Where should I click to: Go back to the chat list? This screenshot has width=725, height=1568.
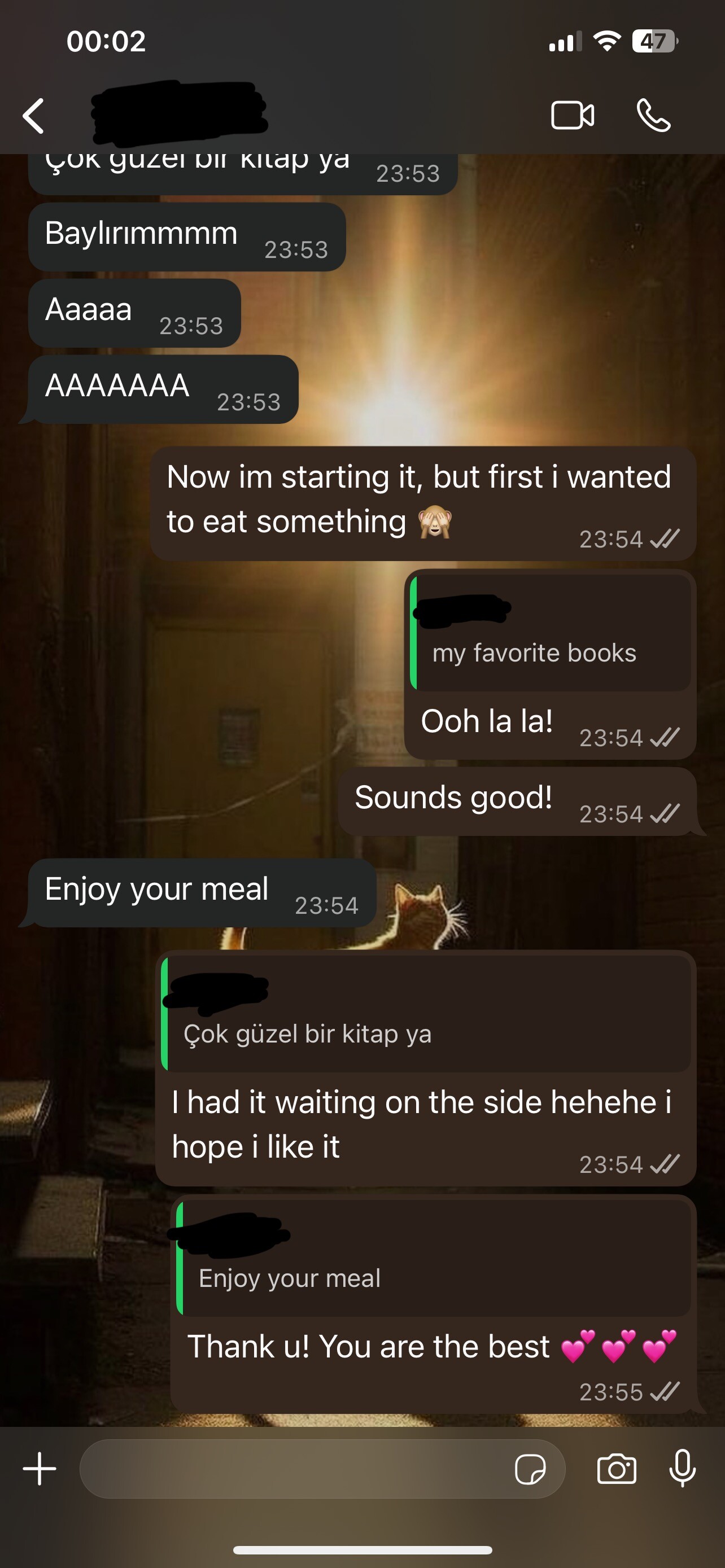(x=33, y=116)
